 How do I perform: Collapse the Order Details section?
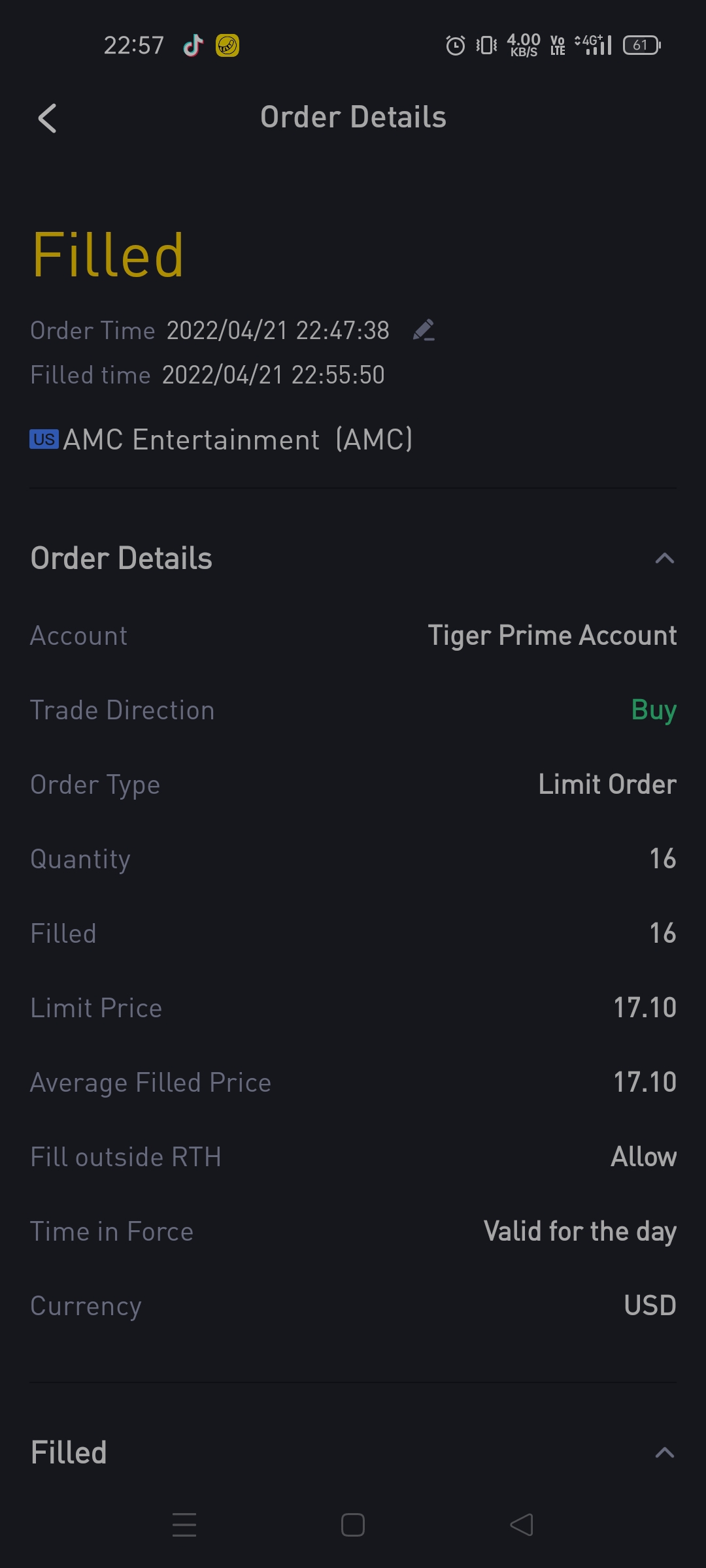click(x=664, y=559)
